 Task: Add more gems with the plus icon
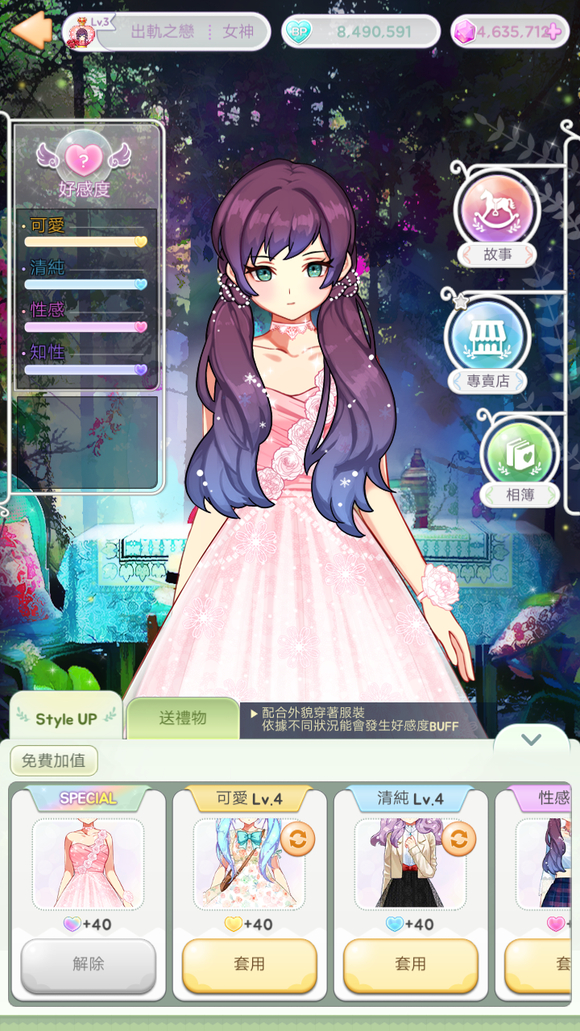click(x=554, y=32)
